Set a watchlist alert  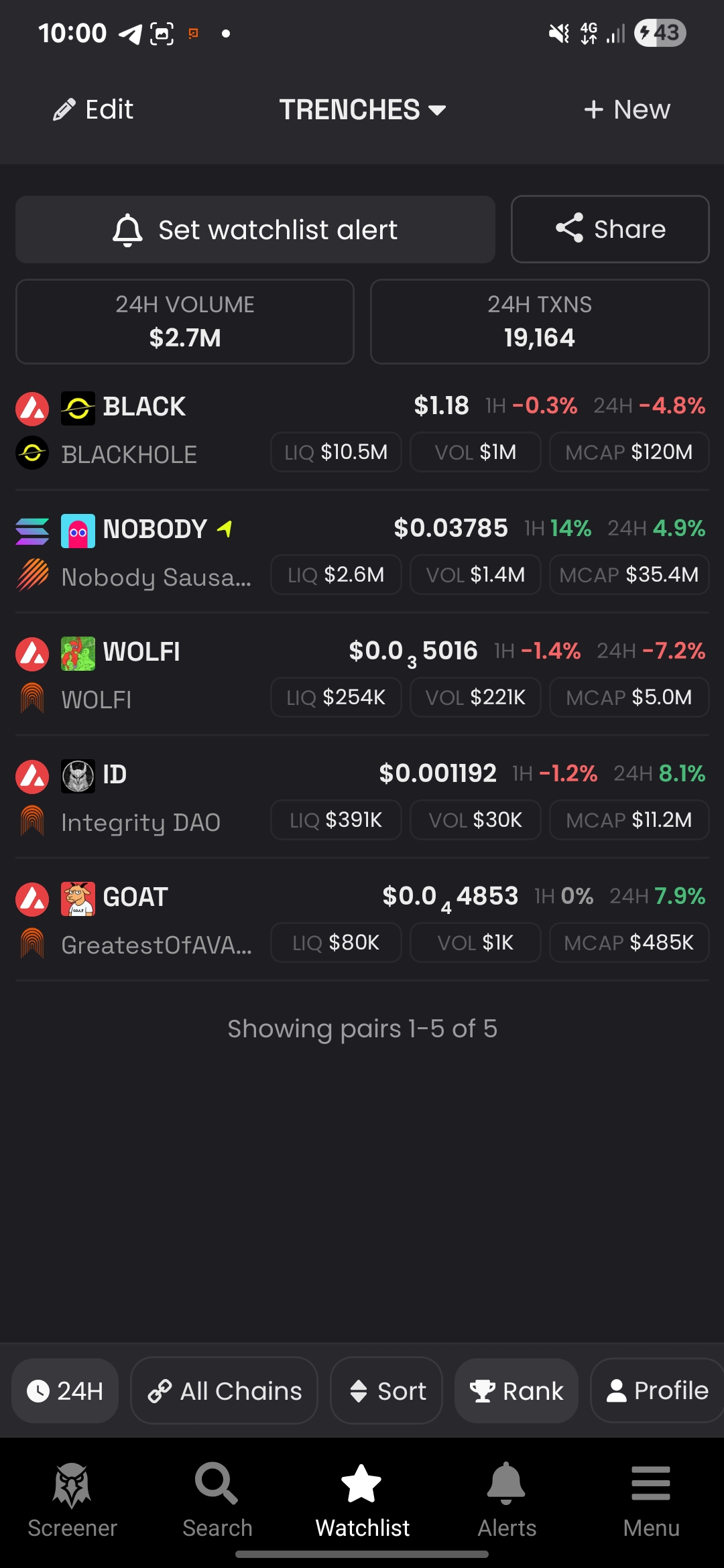coord(255,230)
